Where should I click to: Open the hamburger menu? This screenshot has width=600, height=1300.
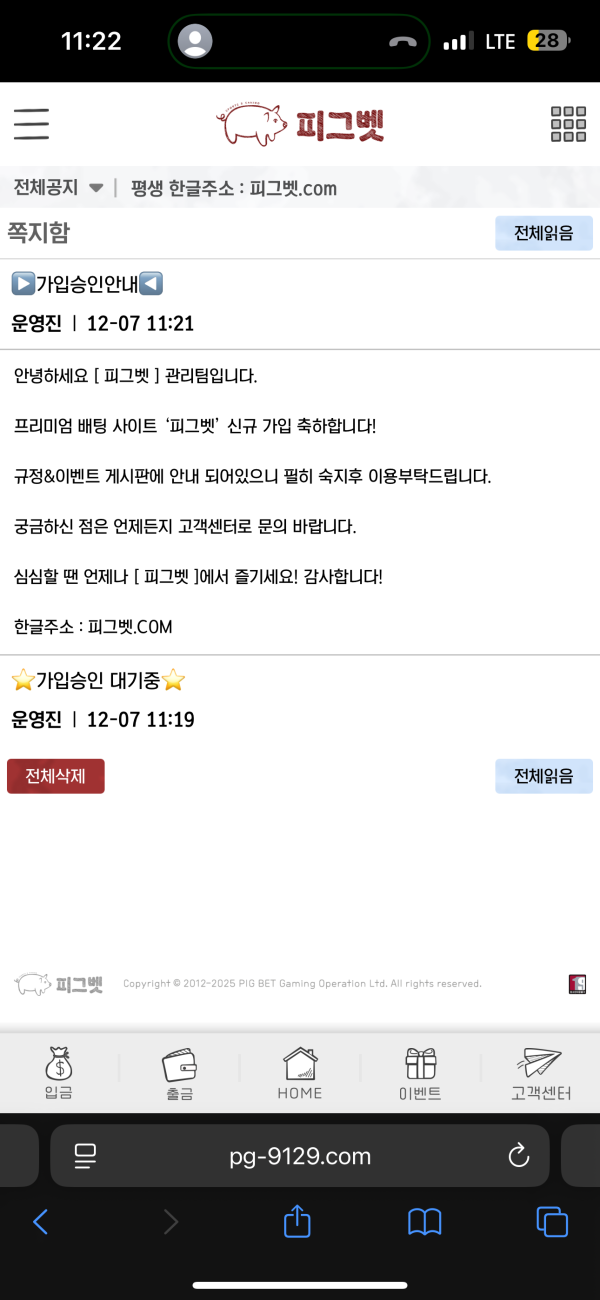click(x=31, y=123)
